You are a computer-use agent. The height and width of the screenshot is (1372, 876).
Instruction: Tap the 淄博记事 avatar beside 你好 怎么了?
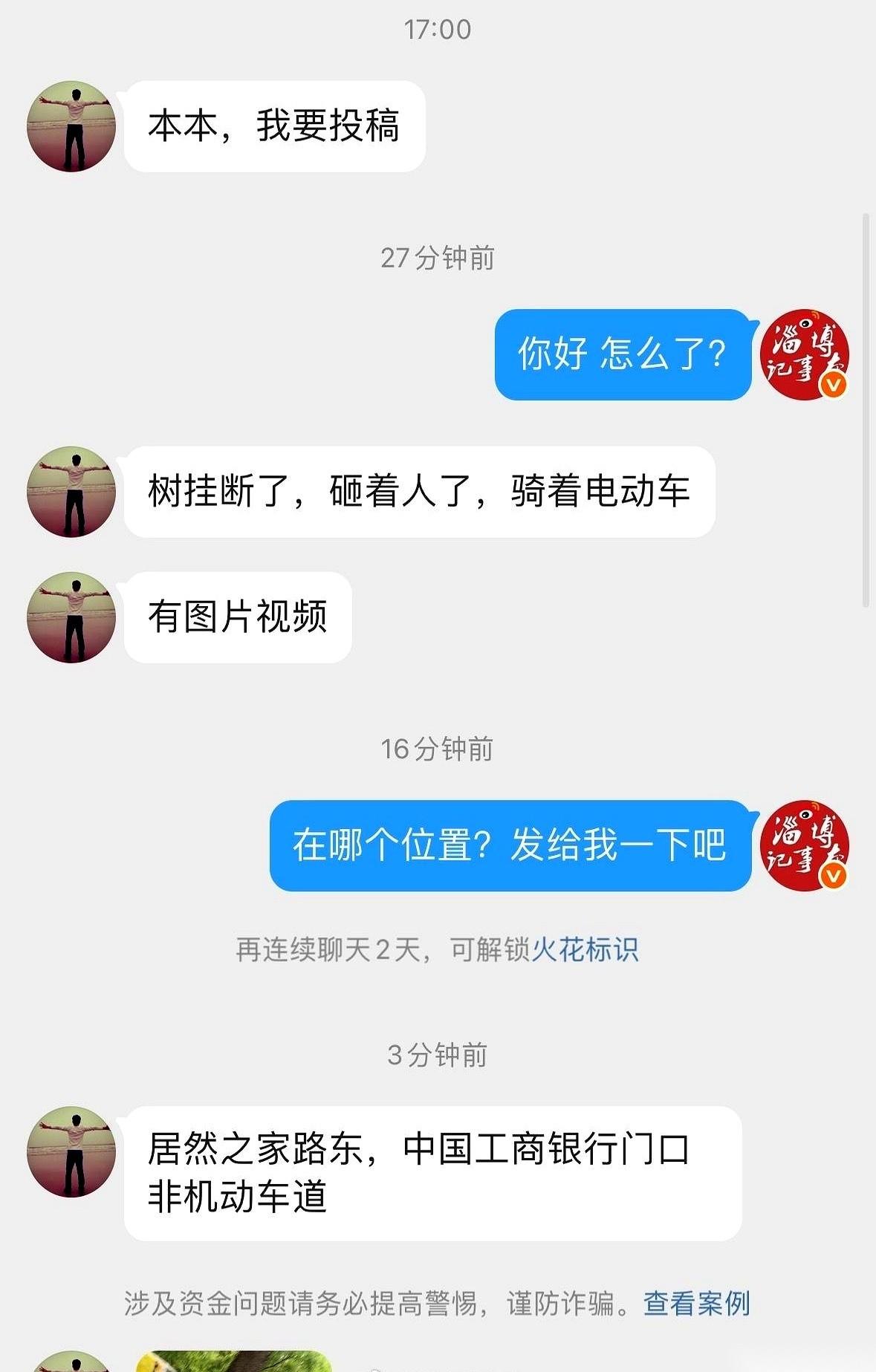click(805, 354)
